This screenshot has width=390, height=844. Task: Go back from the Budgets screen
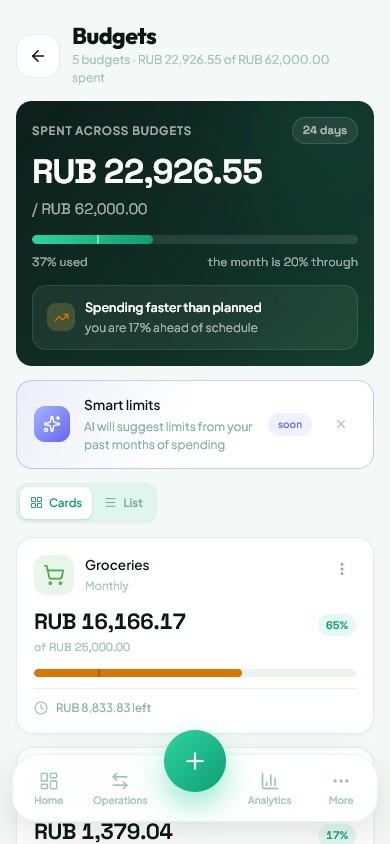(38, 56)
